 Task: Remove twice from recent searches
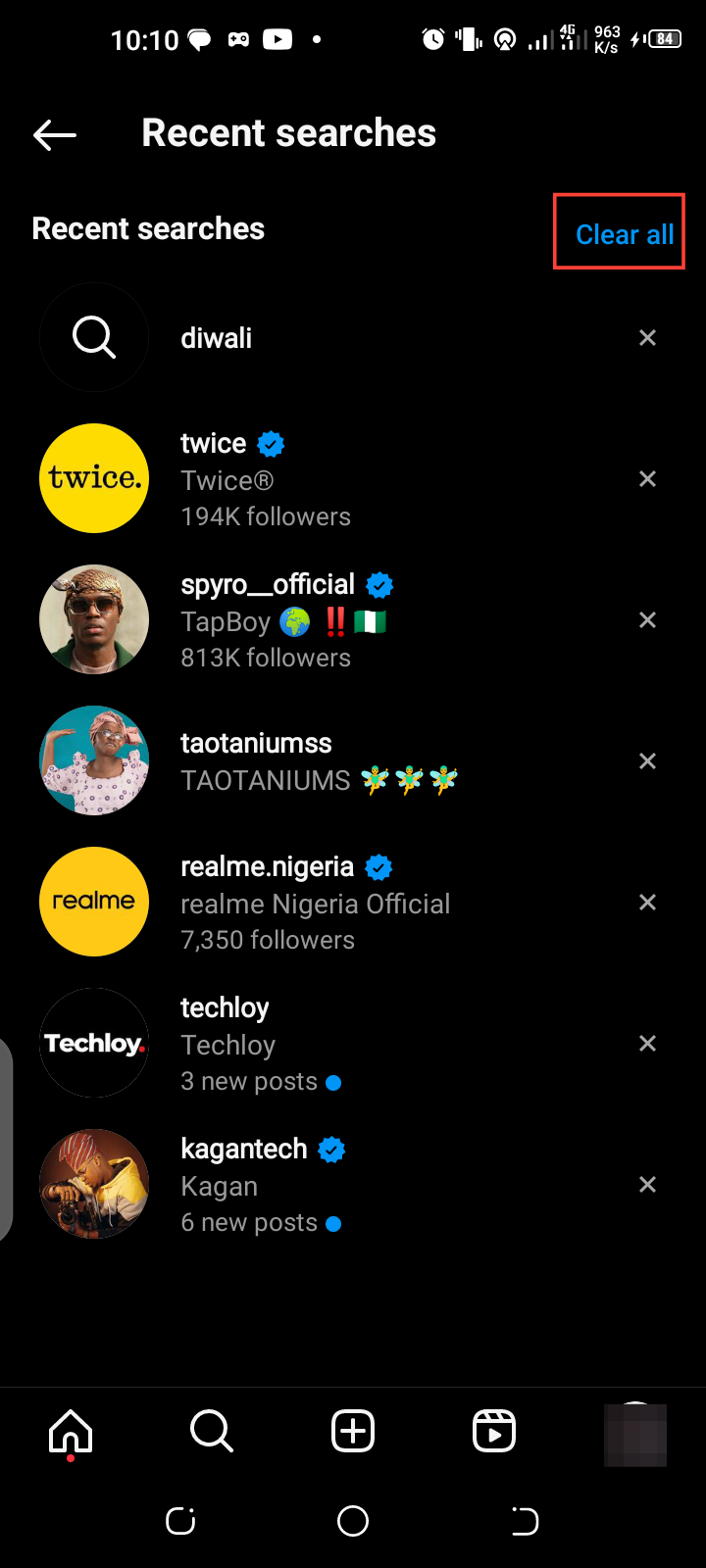click(x=647, y=479)
